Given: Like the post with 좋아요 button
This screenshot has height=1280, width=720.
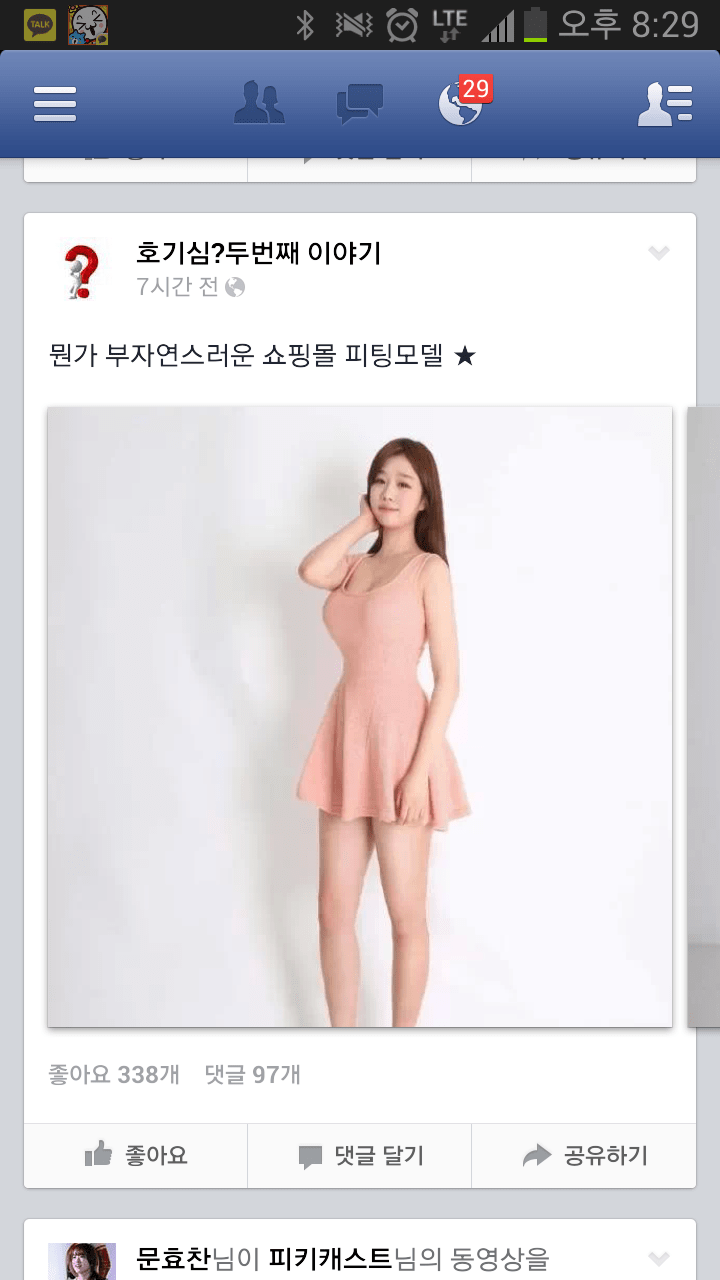Looking at the screenshot, I should coord(136,1156).
